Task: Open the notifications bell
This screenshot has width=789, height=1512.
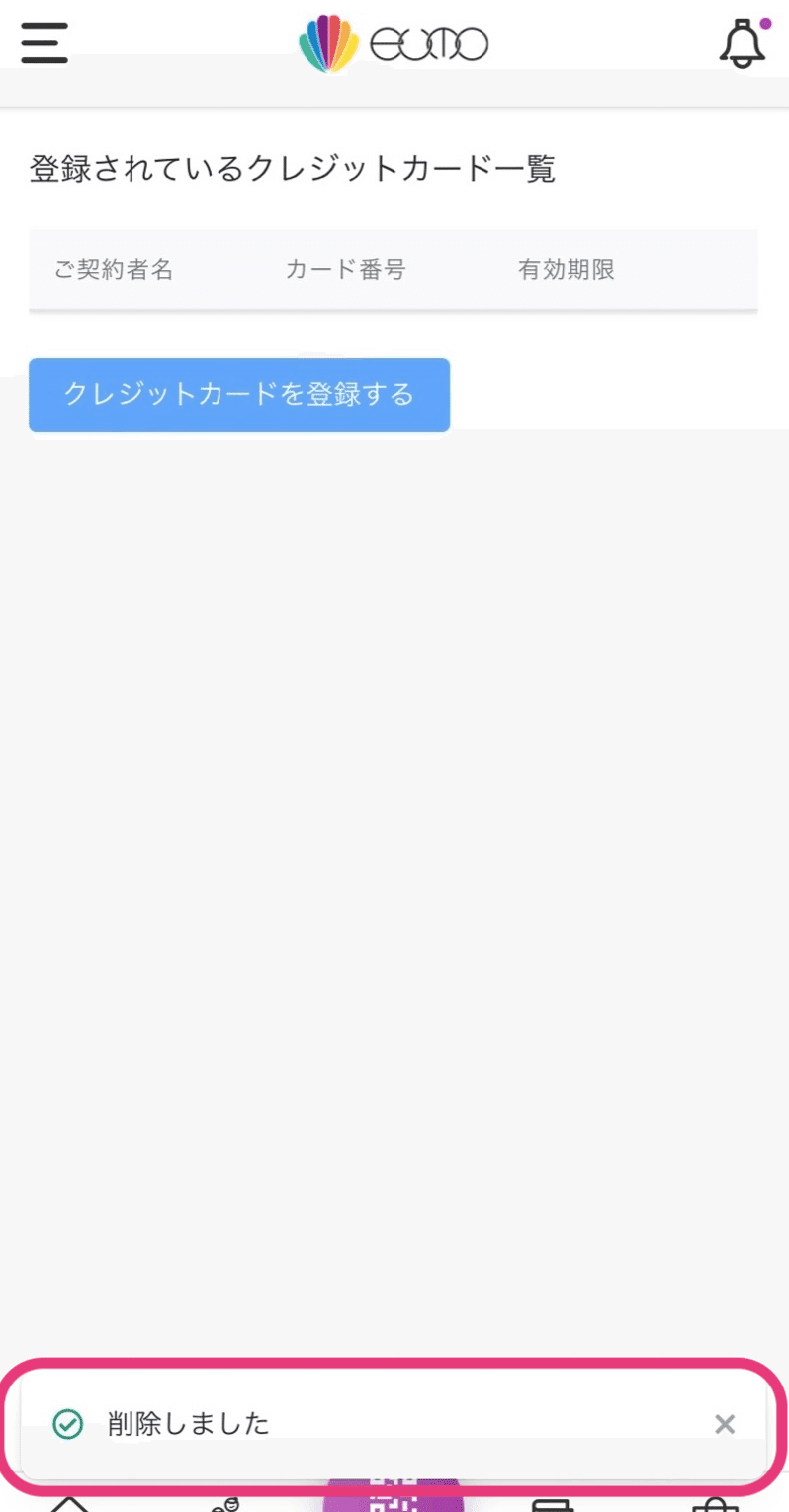Action: (744, 43)
